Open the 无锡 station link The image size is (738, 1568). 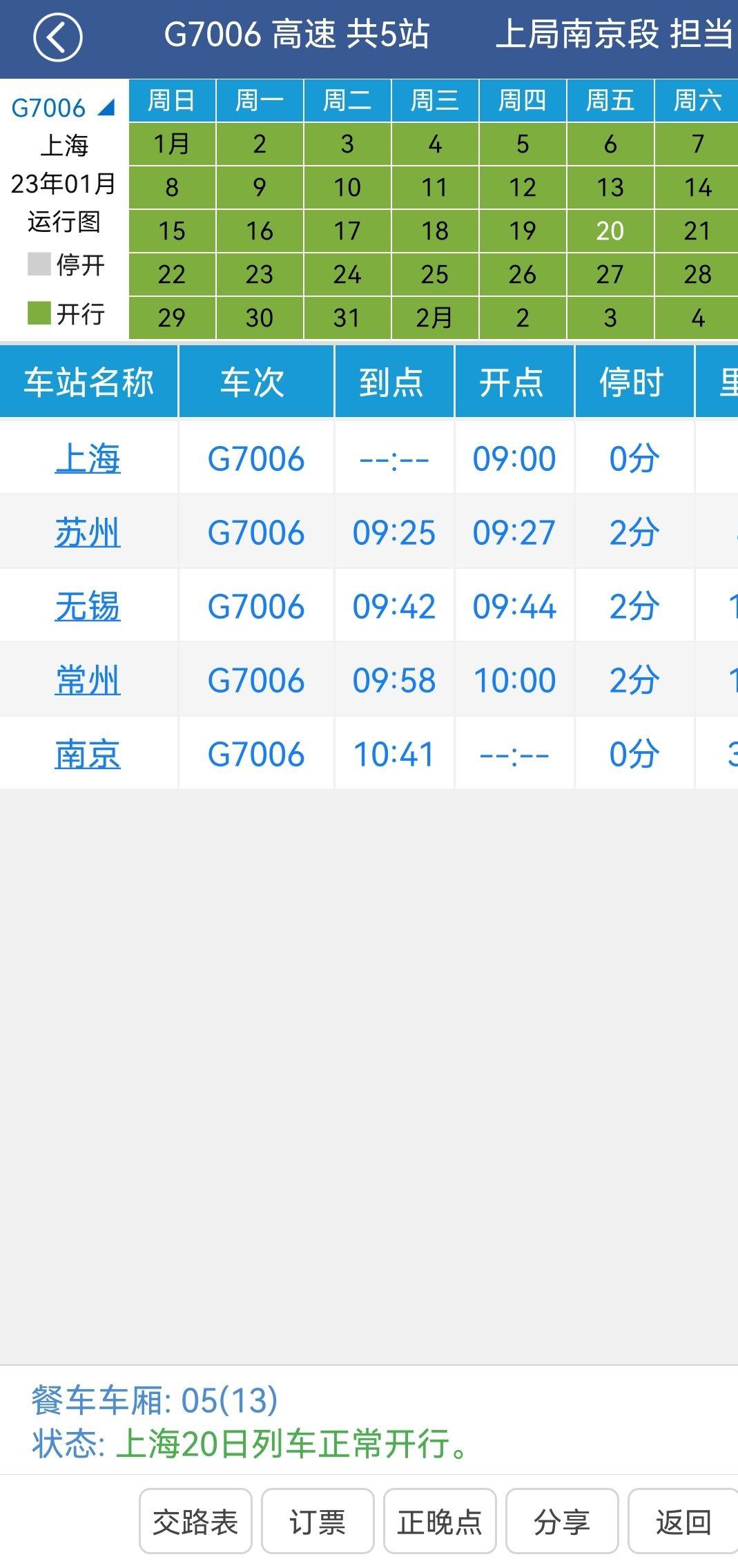(x=88, y=606)
